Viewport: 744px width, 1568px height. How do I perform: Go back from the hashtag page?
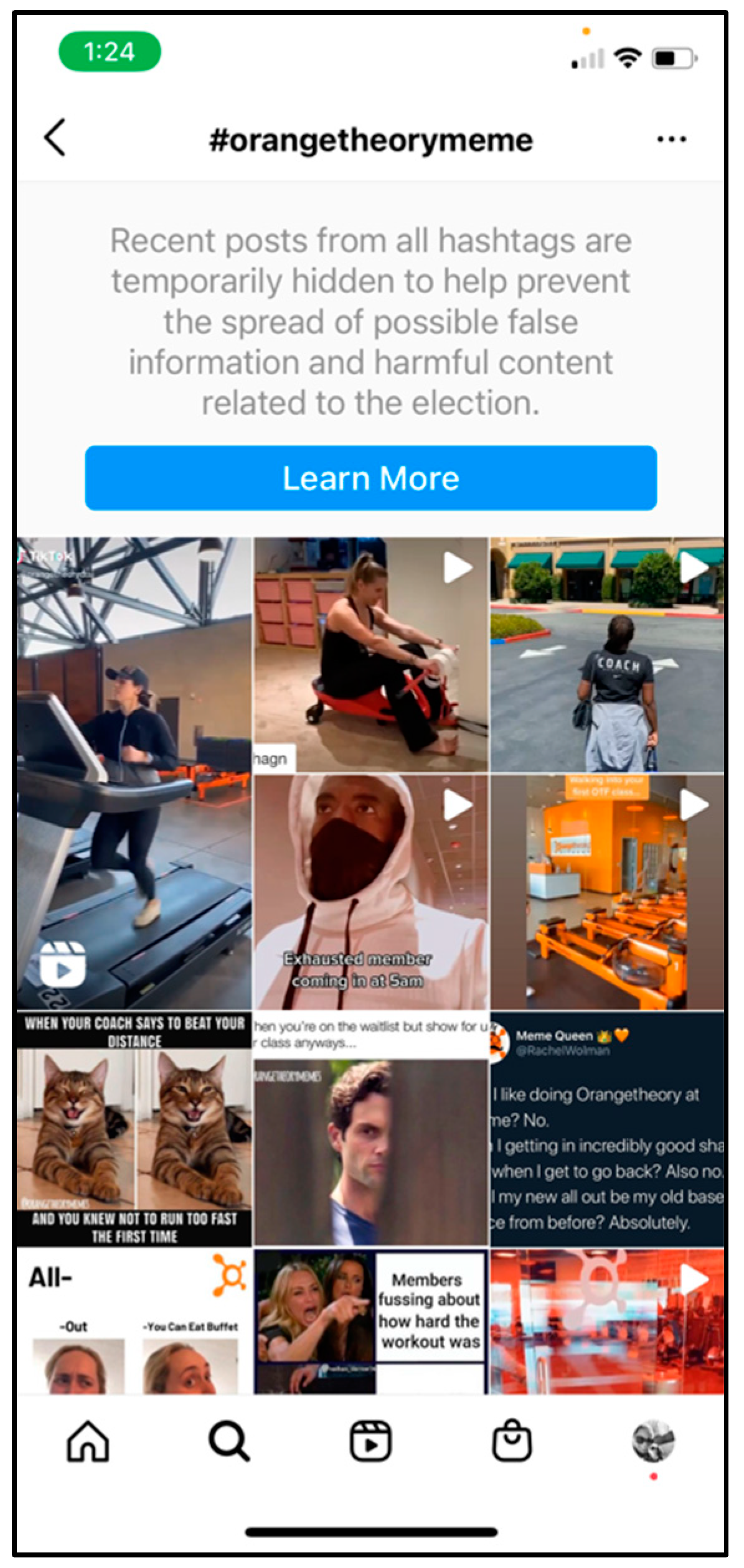(x=55, y=138)
